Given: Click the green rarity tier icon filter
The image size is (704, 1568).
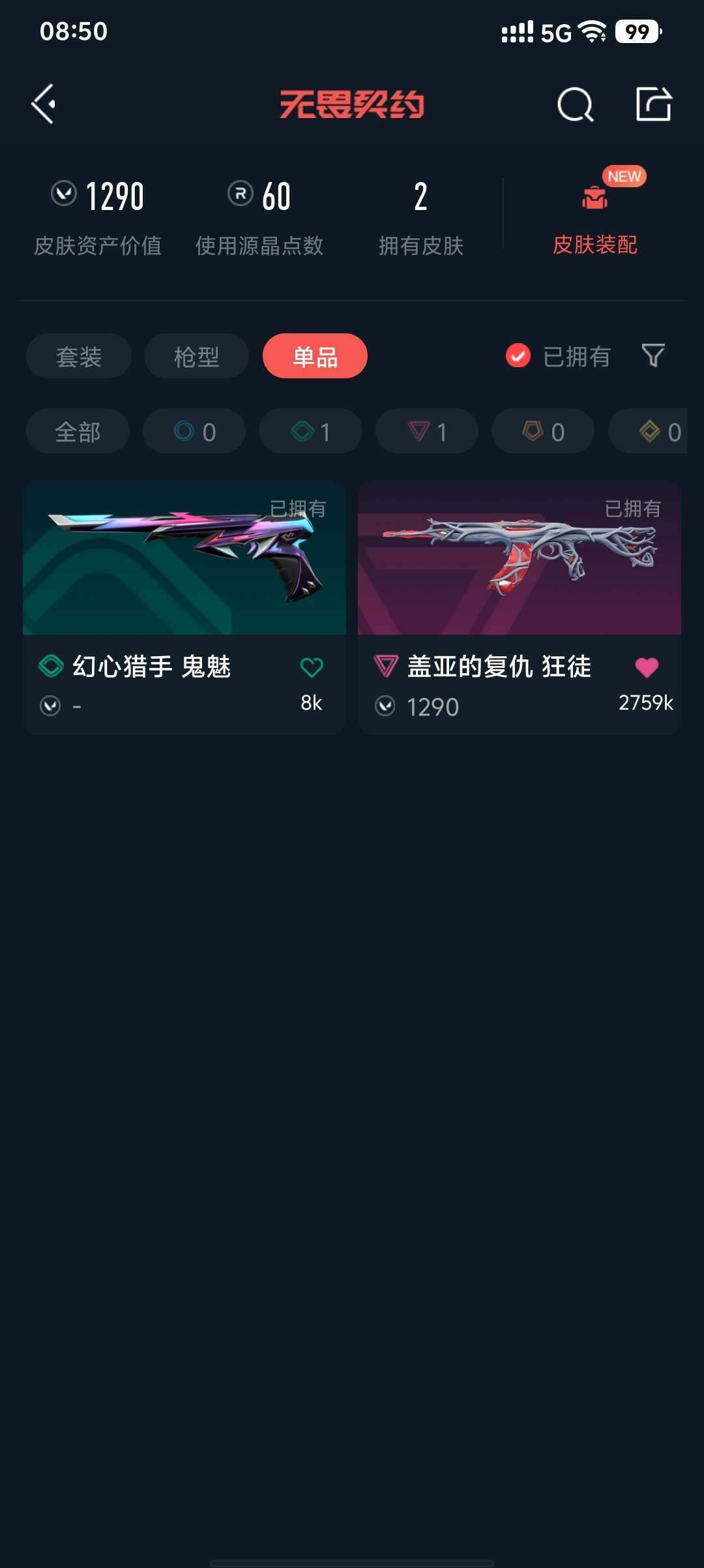Looking at the screenshot, I should tap(310, 430).
